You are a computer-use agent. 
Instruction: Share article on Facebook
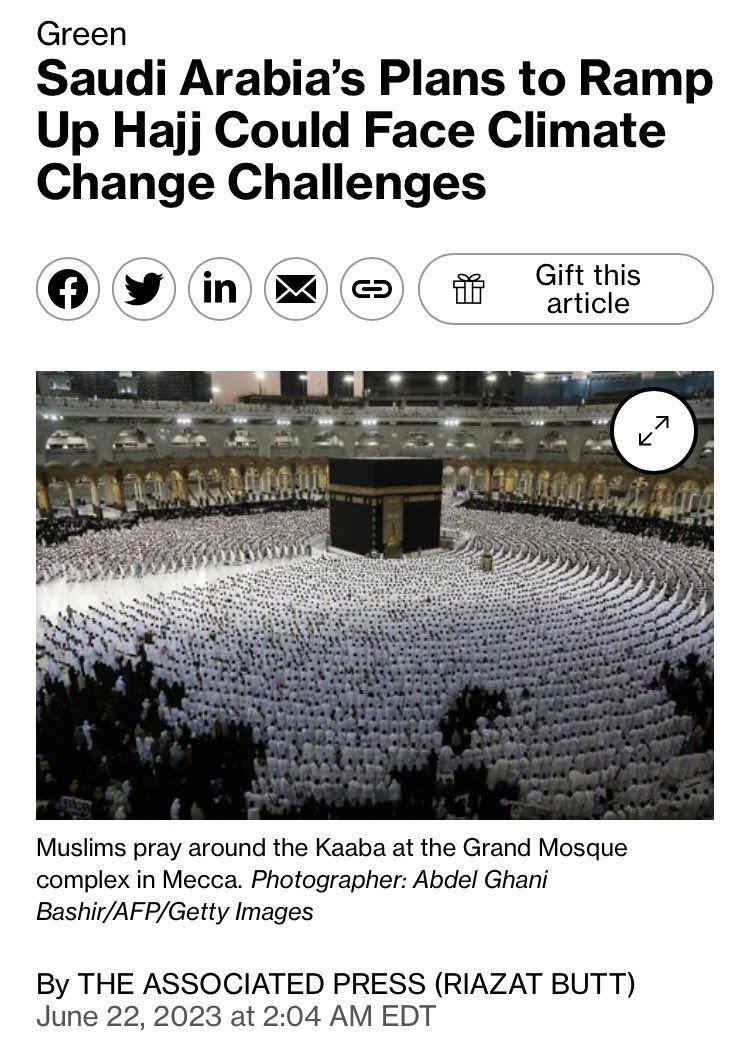[x=69, y=290]
